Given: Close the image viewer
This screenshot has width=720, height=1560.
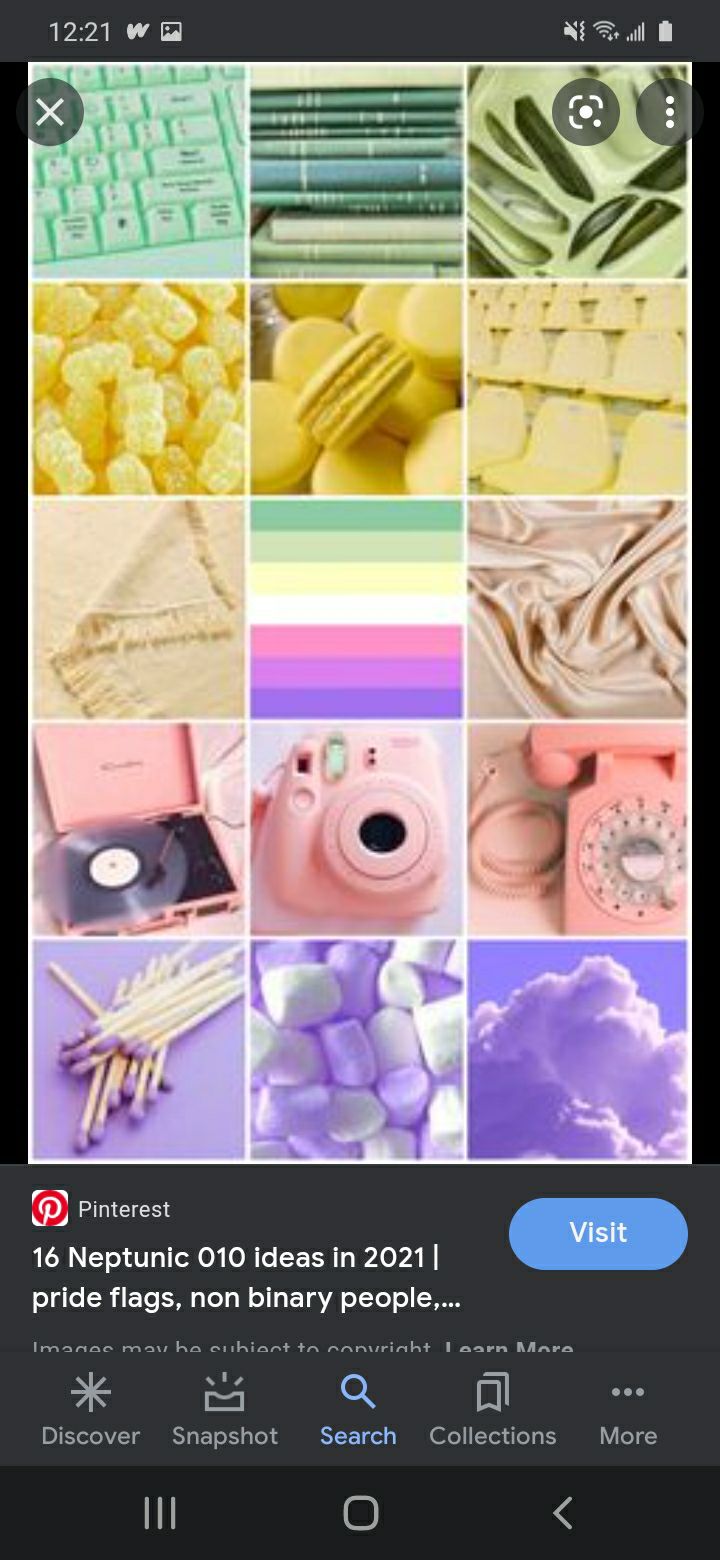Looking at the screenshot, I should coord(50,112).
